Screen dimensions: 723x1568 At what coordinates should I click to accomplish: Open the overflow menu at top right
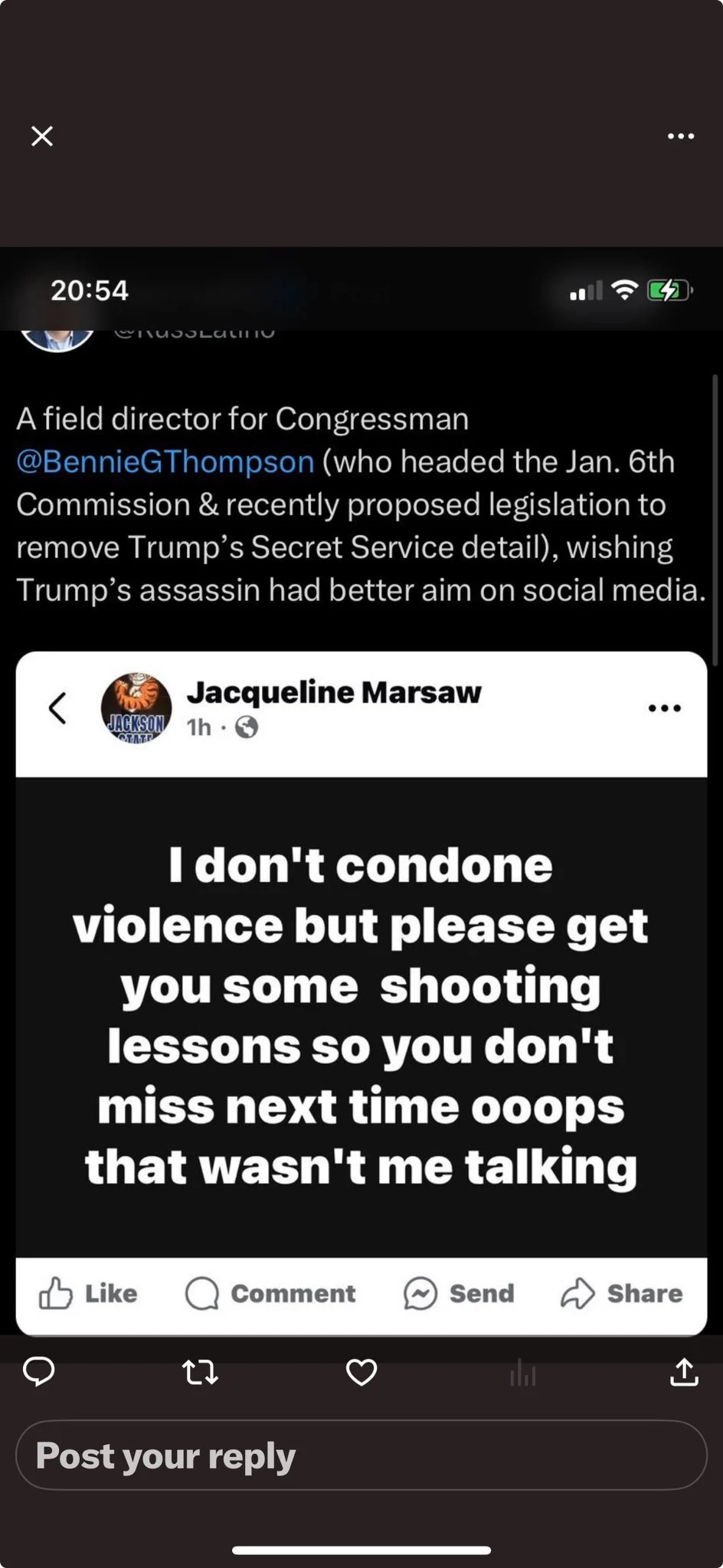tap(680, 136)
